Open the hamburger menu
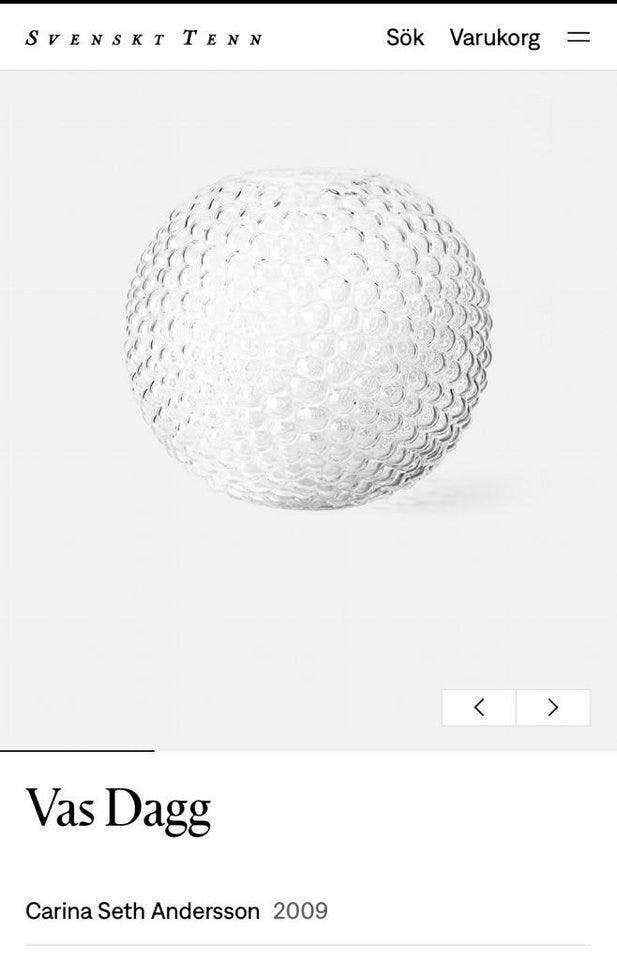 [579, 38]
